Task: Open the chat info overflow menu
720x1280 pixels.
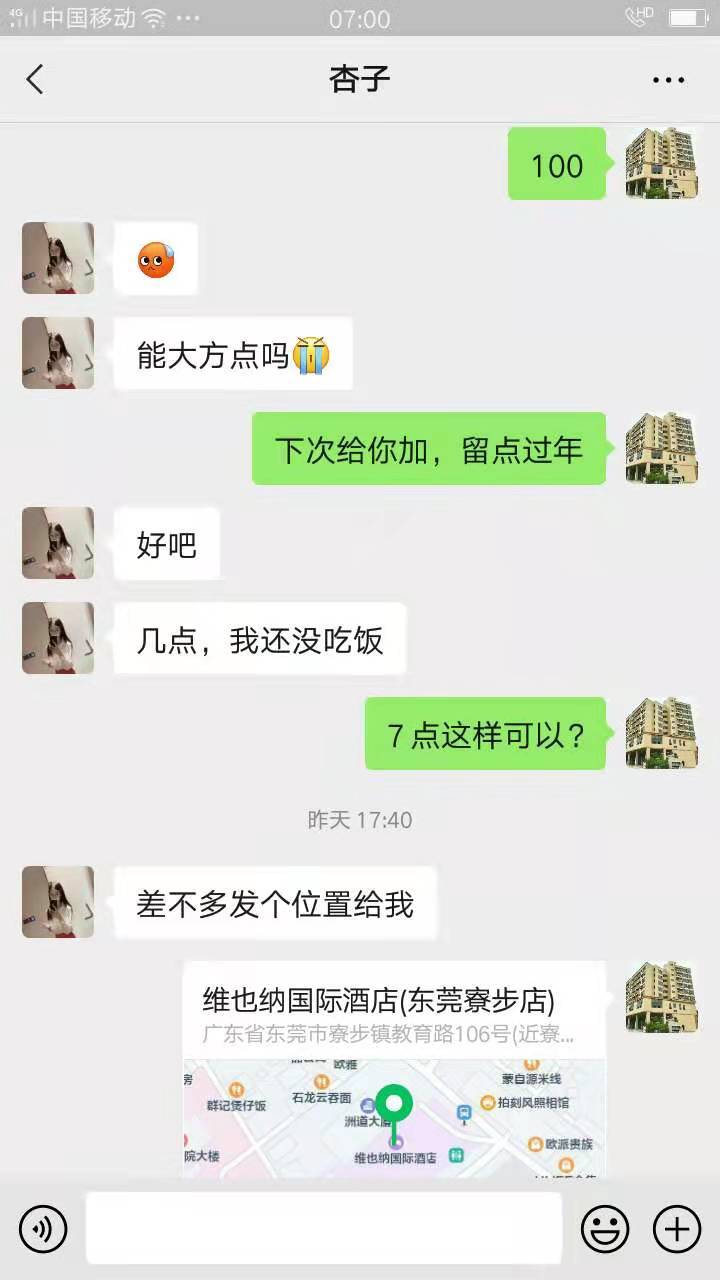Action: coord(668,80)
